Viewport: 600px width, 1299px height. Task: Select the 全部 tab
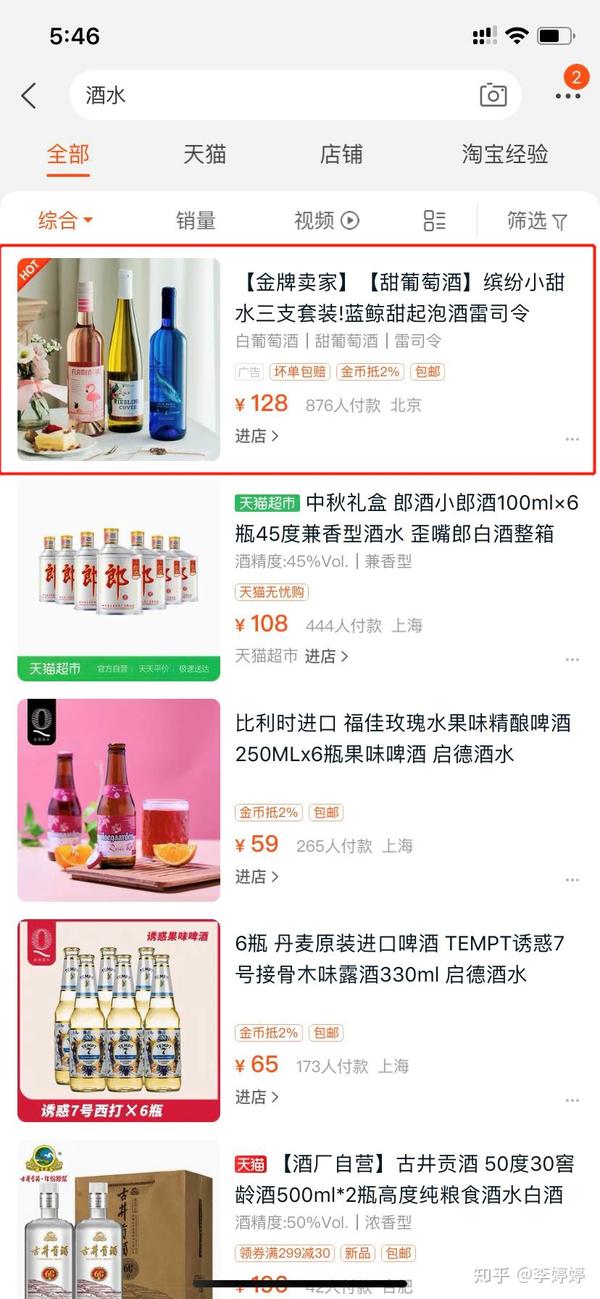(68, 154)
